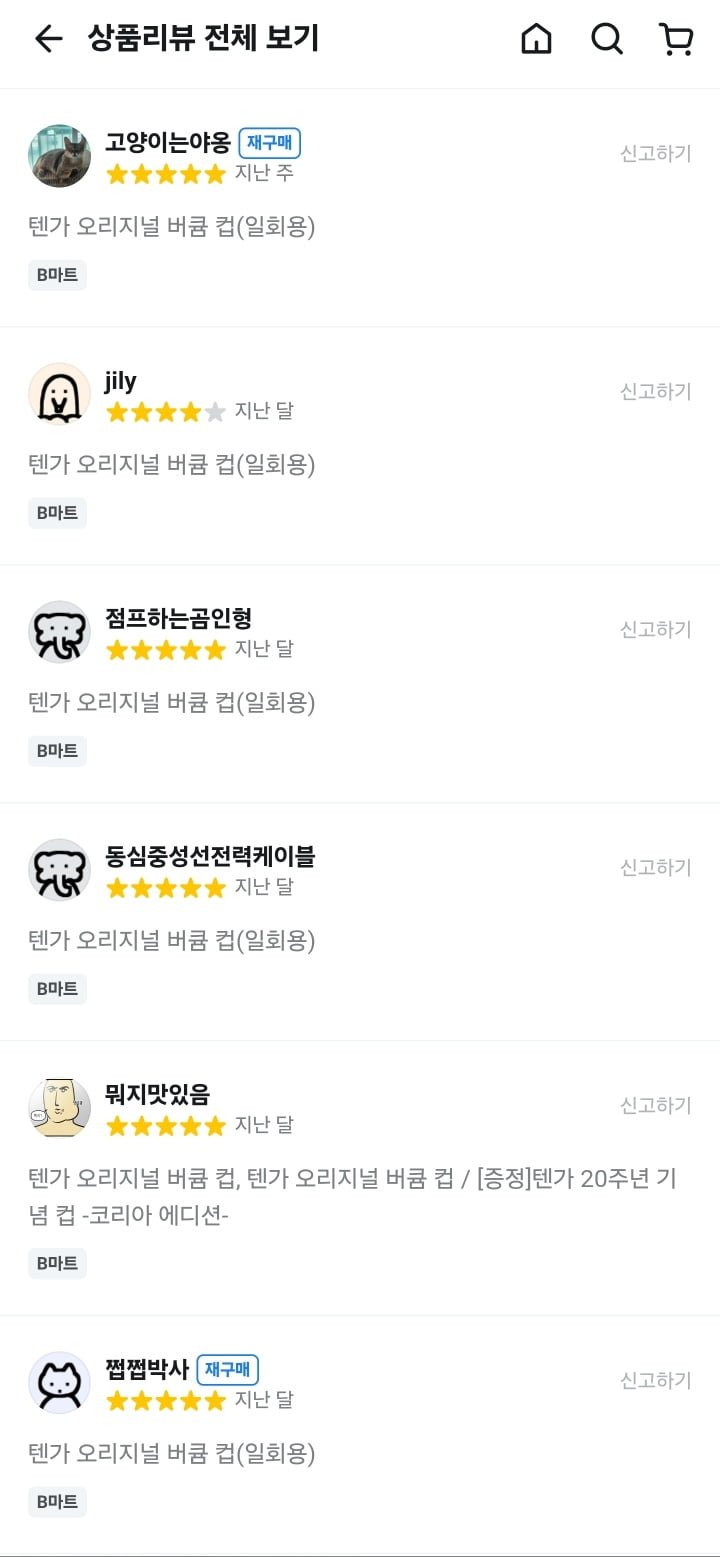Report jily's review with 신고하기
The image size is (720, 1557).
tap(655, 391)
